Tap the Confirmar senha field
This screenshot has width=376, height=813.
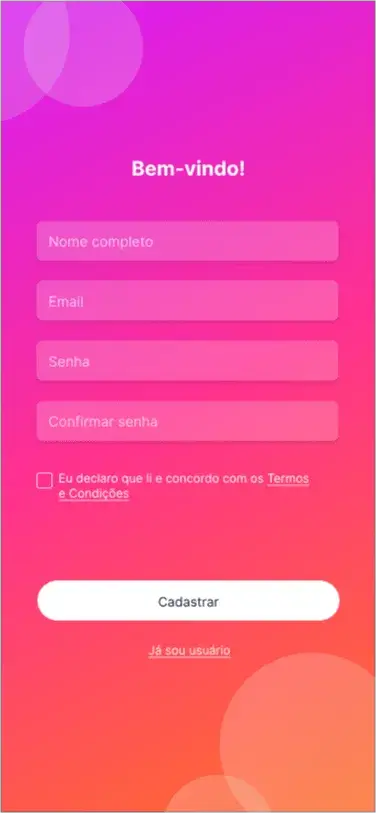click(187, 421)
